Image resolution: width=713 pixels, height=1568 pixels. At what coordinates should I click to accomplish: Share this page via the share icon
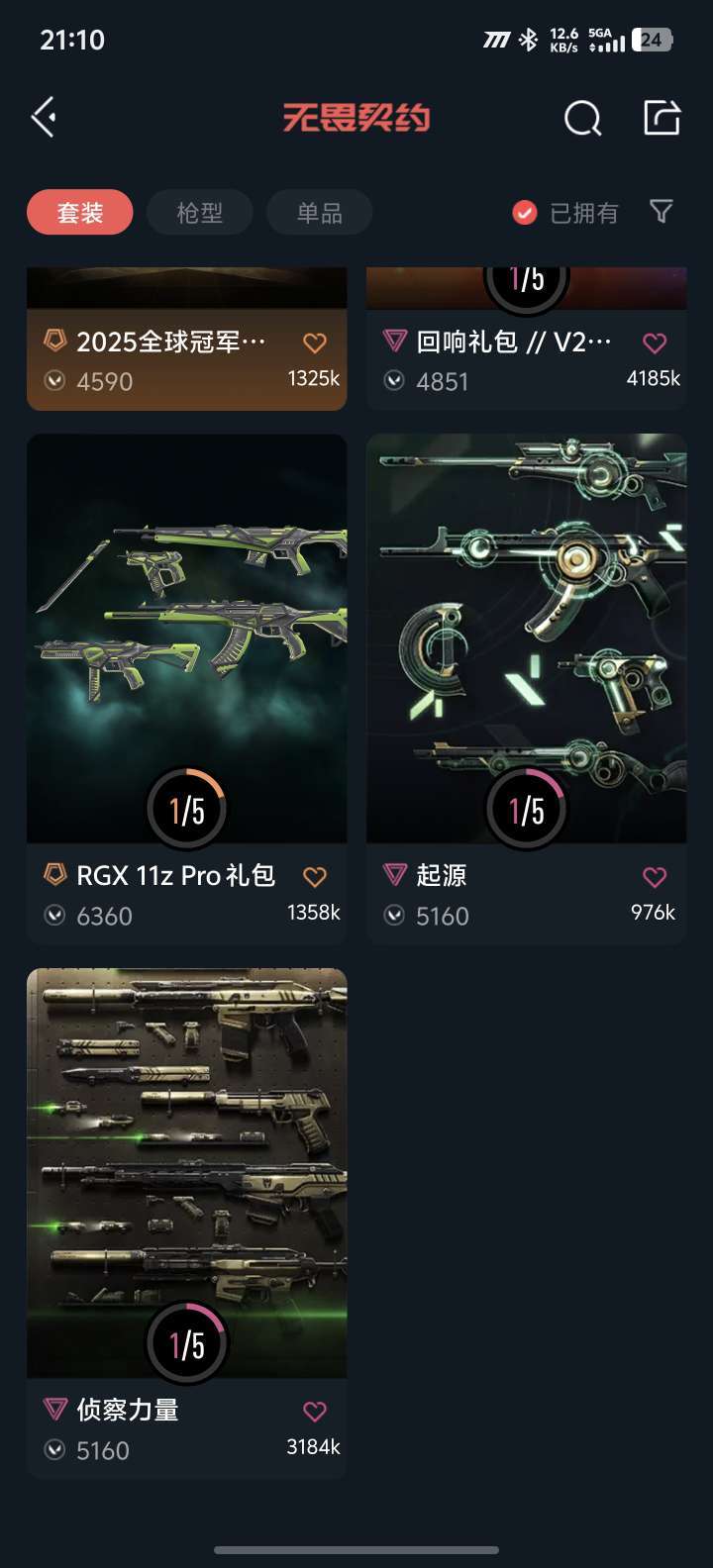(662, 118)
